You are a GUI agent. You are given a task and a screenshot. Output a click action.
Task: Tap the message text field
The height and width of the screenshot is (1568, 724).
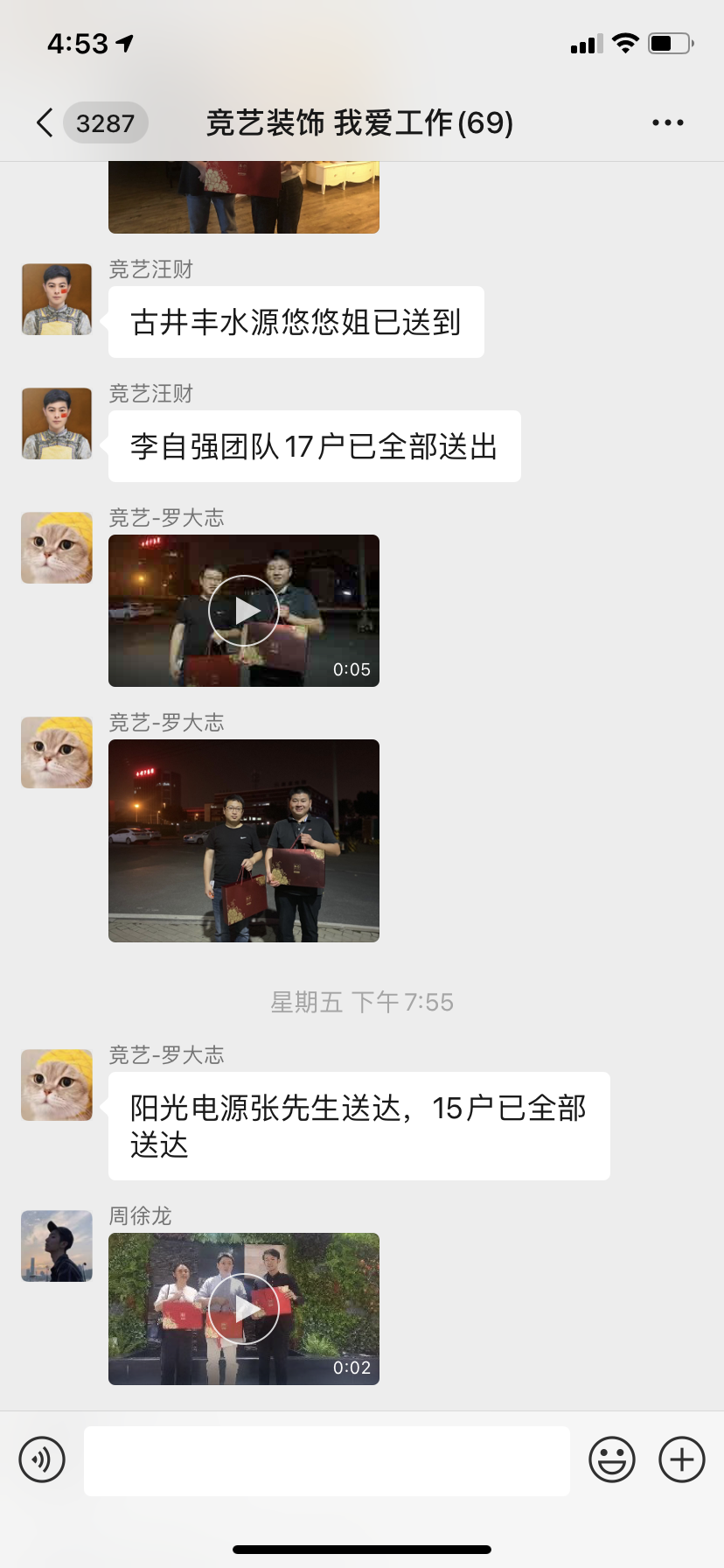click(x=326, y=1460)
